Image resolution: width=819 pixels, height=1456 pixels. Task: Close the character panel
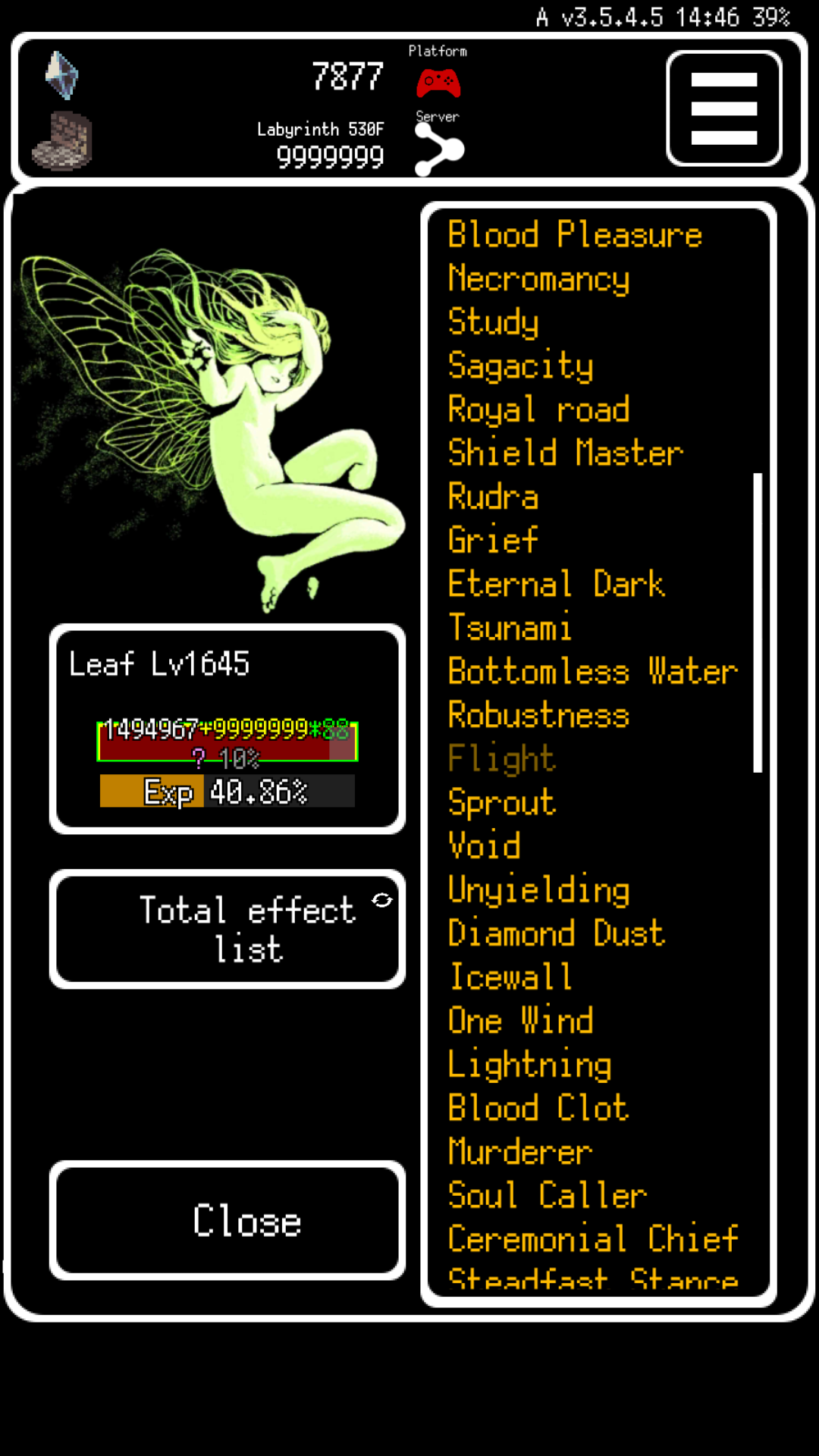[x=227, y=1220]
